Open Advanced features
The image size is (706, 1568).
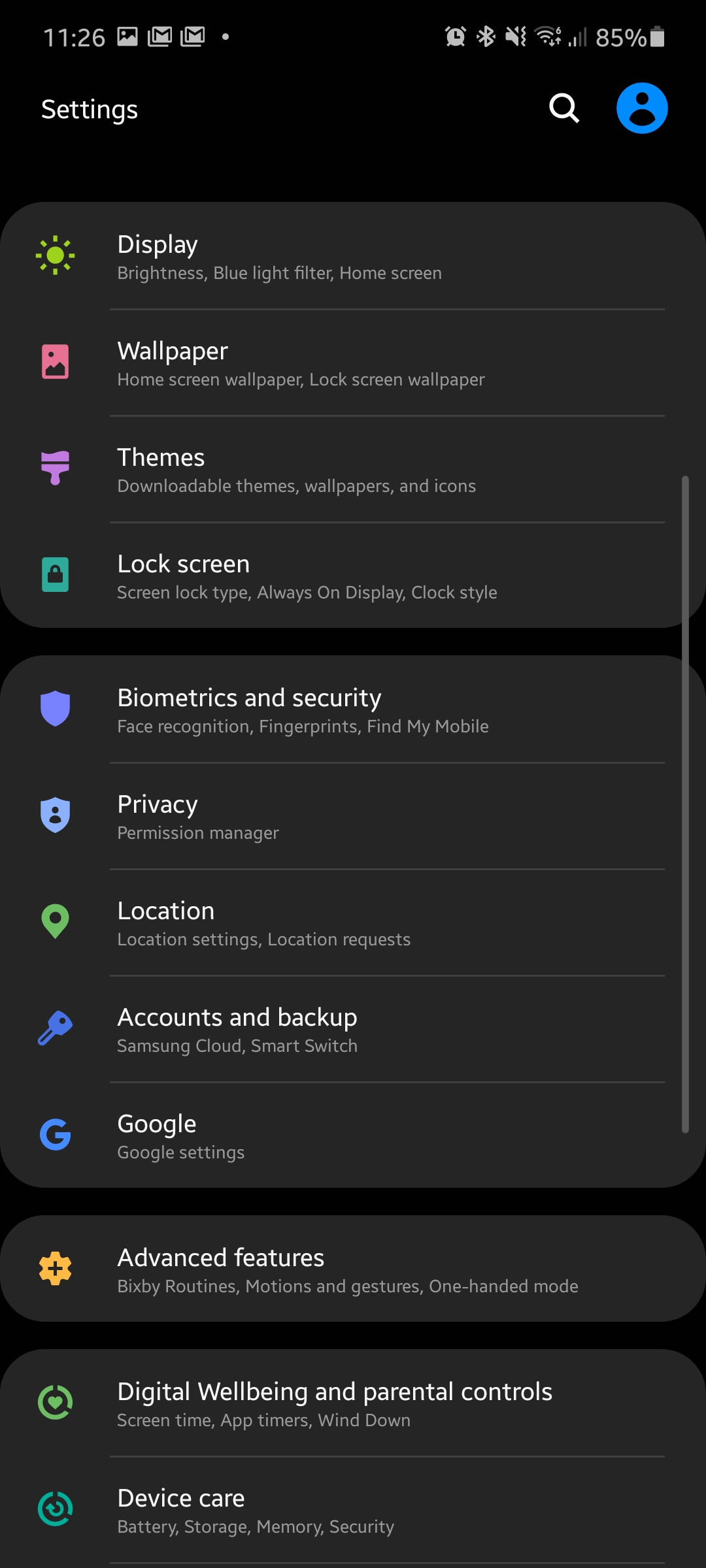[x=353, y=1269]
